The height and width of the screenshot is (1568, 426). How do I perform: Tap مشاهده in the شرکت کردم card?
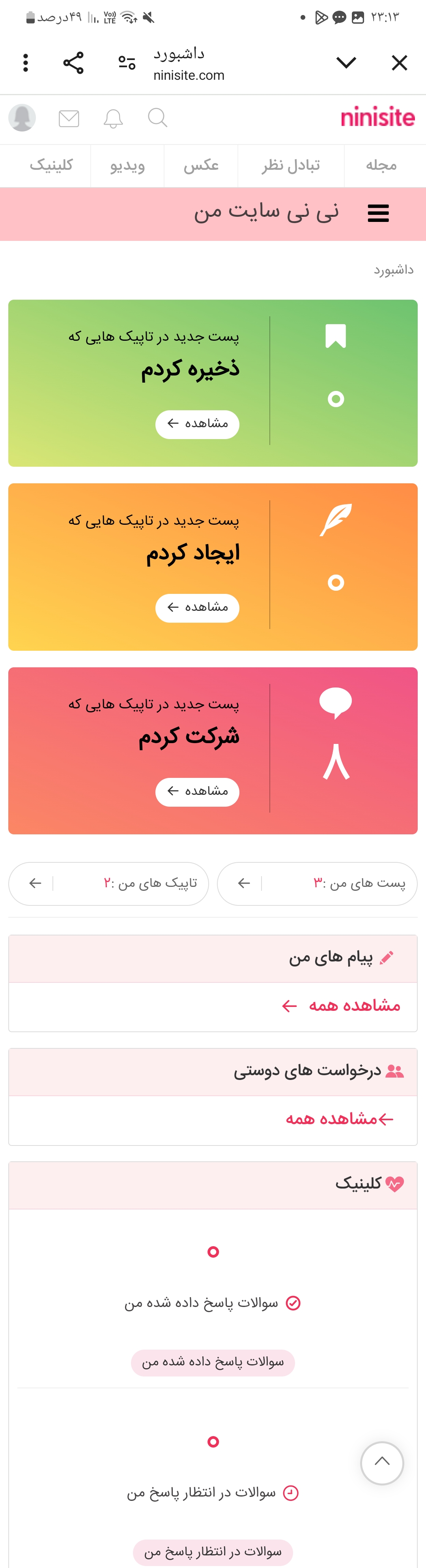pos(197,792)
